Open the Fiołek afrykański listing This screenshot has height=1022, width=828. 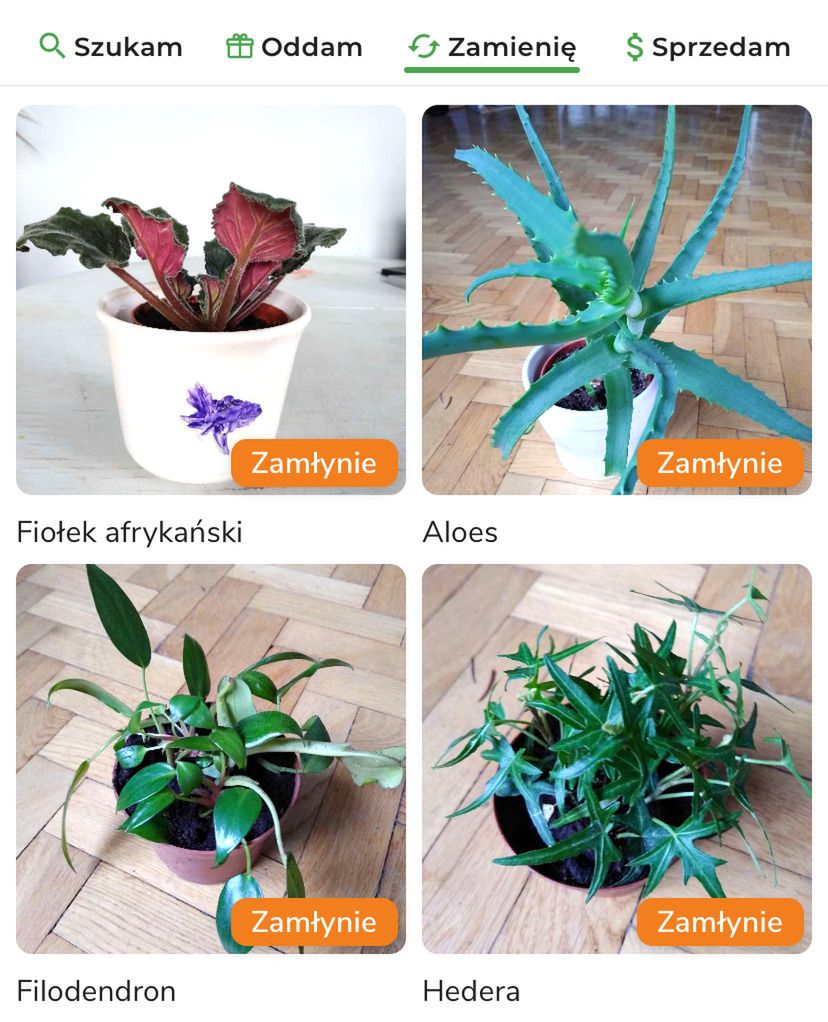click(211, 300)
